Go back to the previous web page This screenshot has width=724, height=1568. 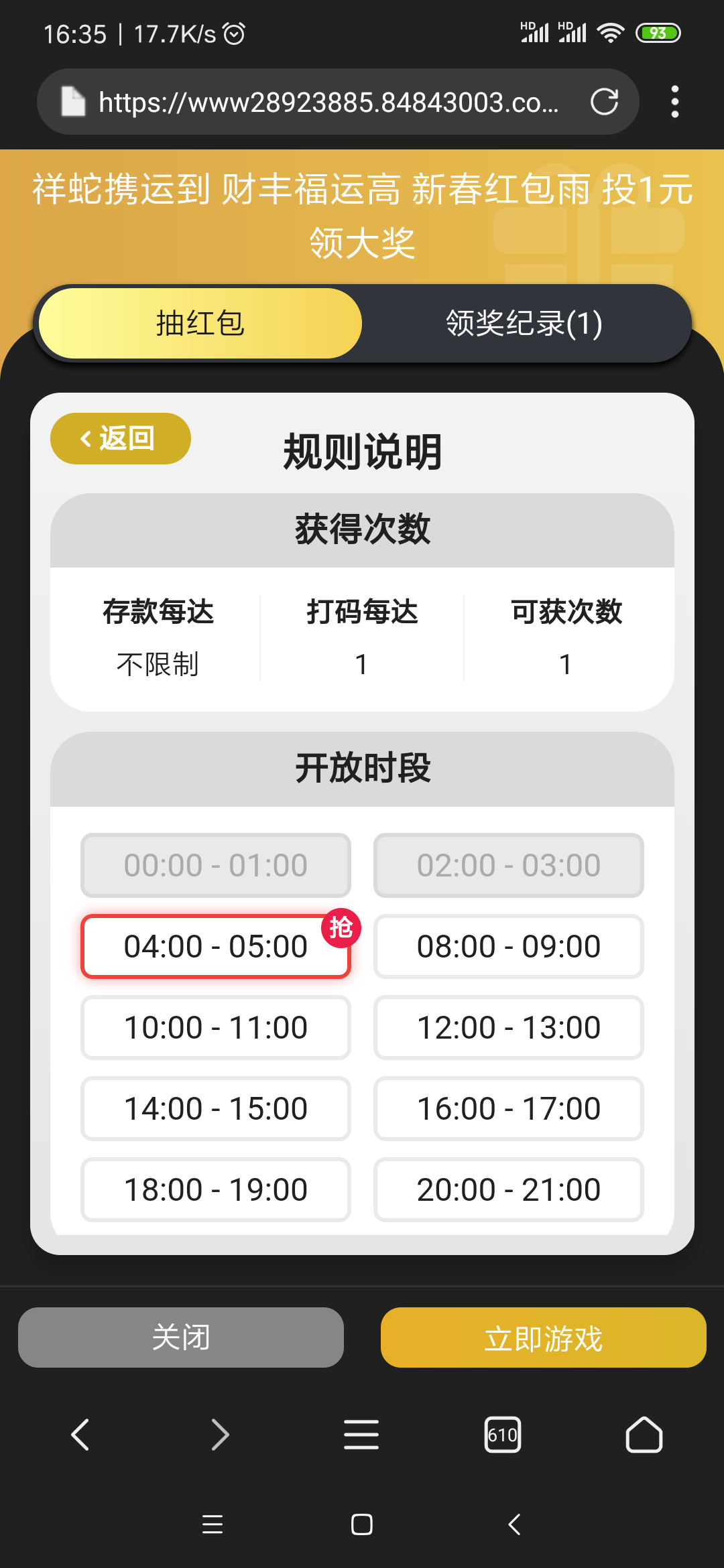(80, 1435)
